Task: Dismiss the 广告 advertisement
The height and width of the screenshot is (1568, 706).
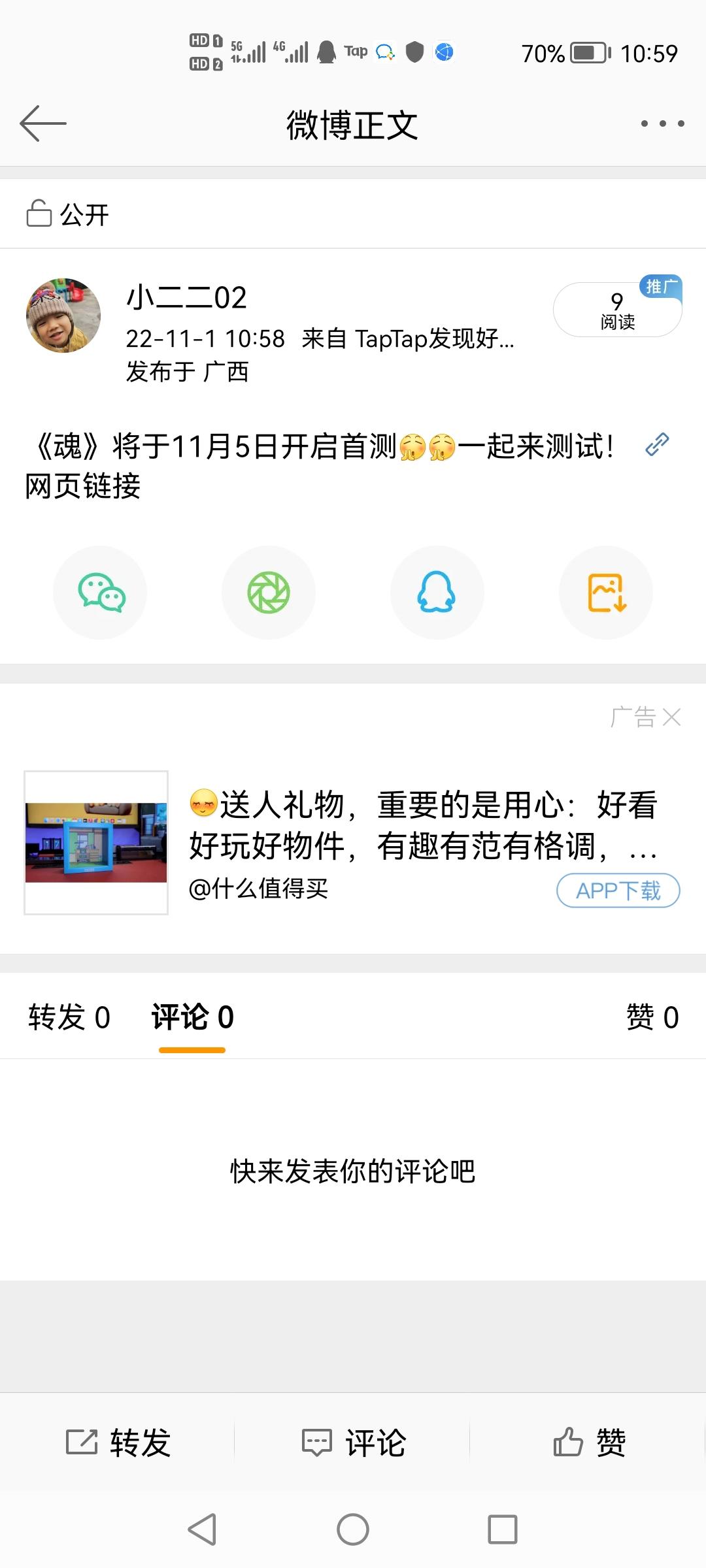Action: (671, 717)
